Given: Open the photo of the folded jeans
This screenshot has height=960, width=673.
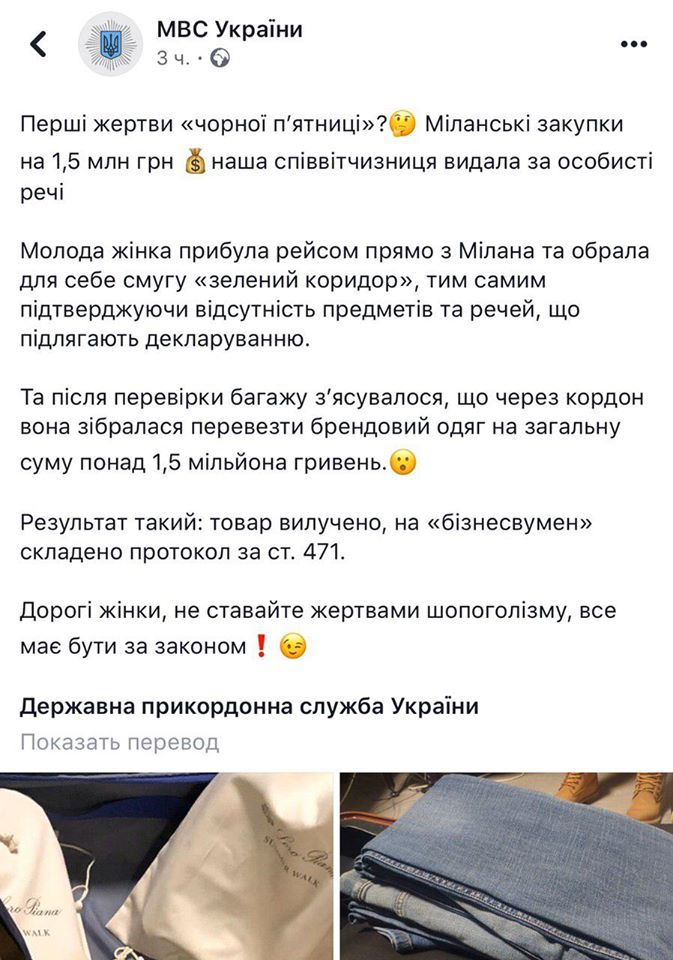Looking at the screenshot, I should [x=506, y=865].
